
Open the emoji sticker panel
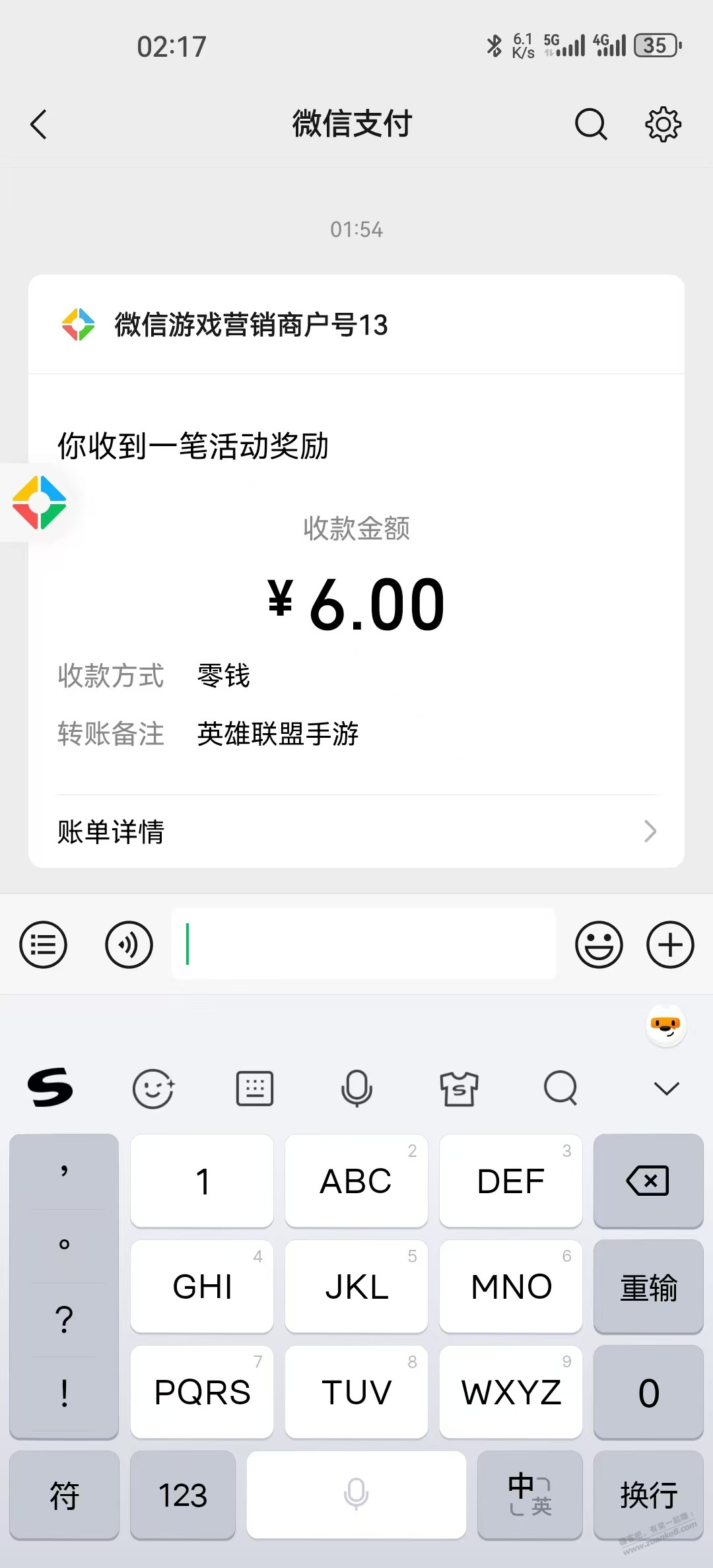599,944
